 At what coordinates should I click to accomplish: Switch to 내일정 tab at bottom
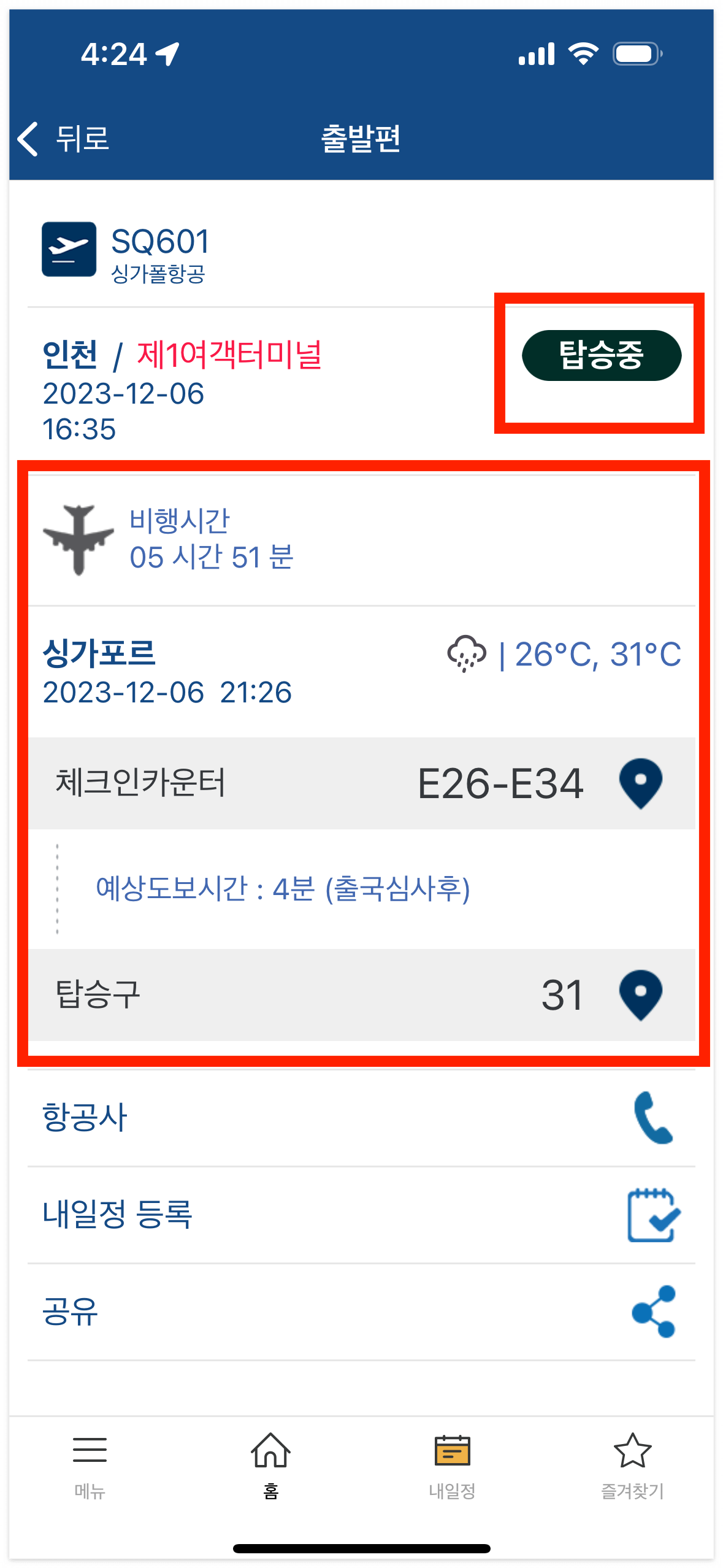(x=451, y=1460)
